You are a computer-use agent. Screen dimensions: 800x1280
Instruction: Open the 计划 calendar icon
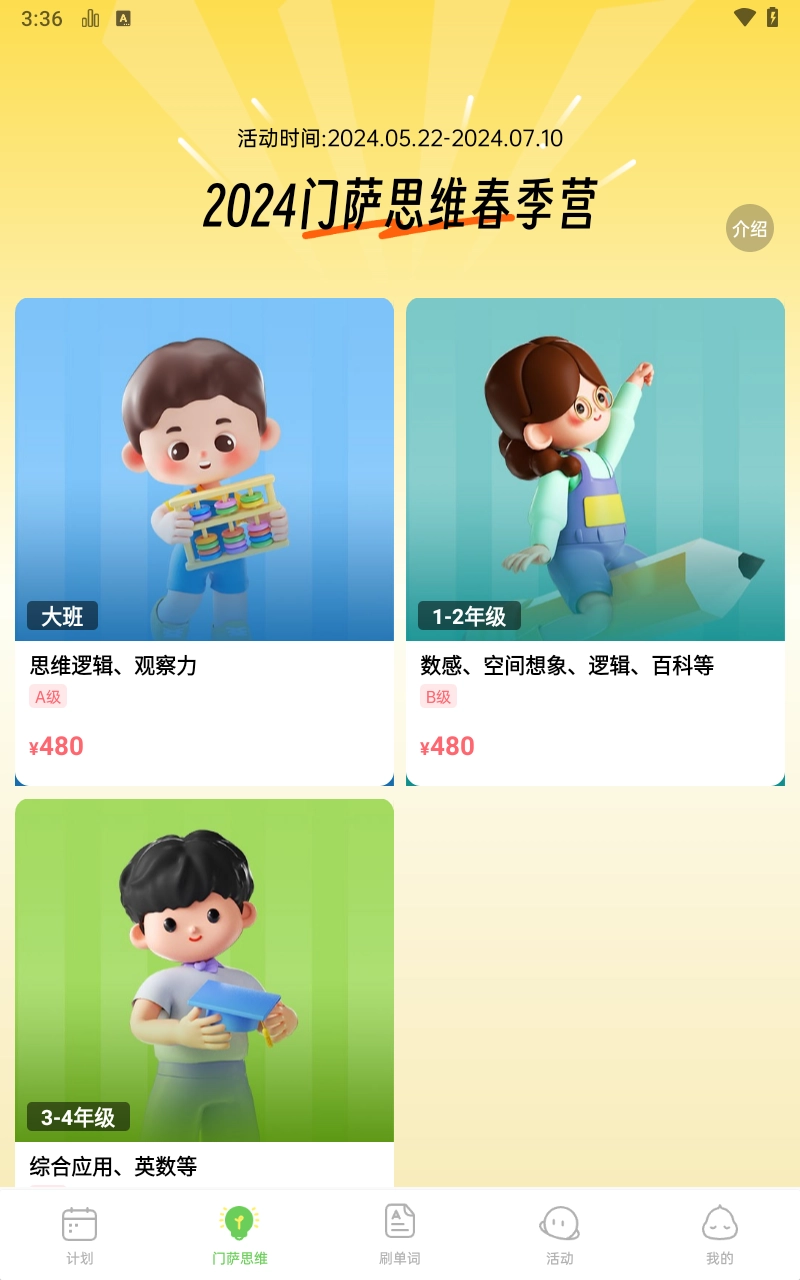point(79,1221)
